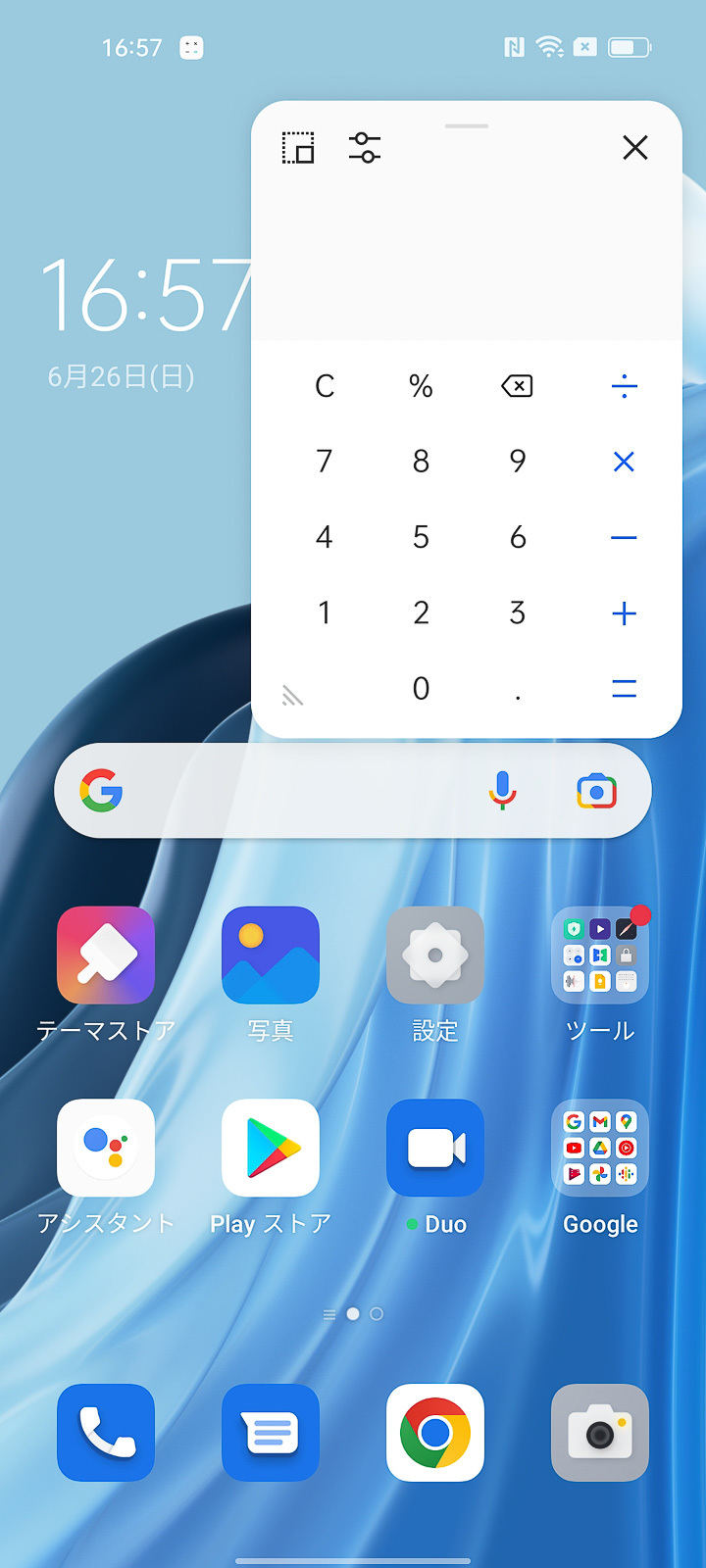Tap the percent key
The image size is (706, 1568).
(421, 386)
